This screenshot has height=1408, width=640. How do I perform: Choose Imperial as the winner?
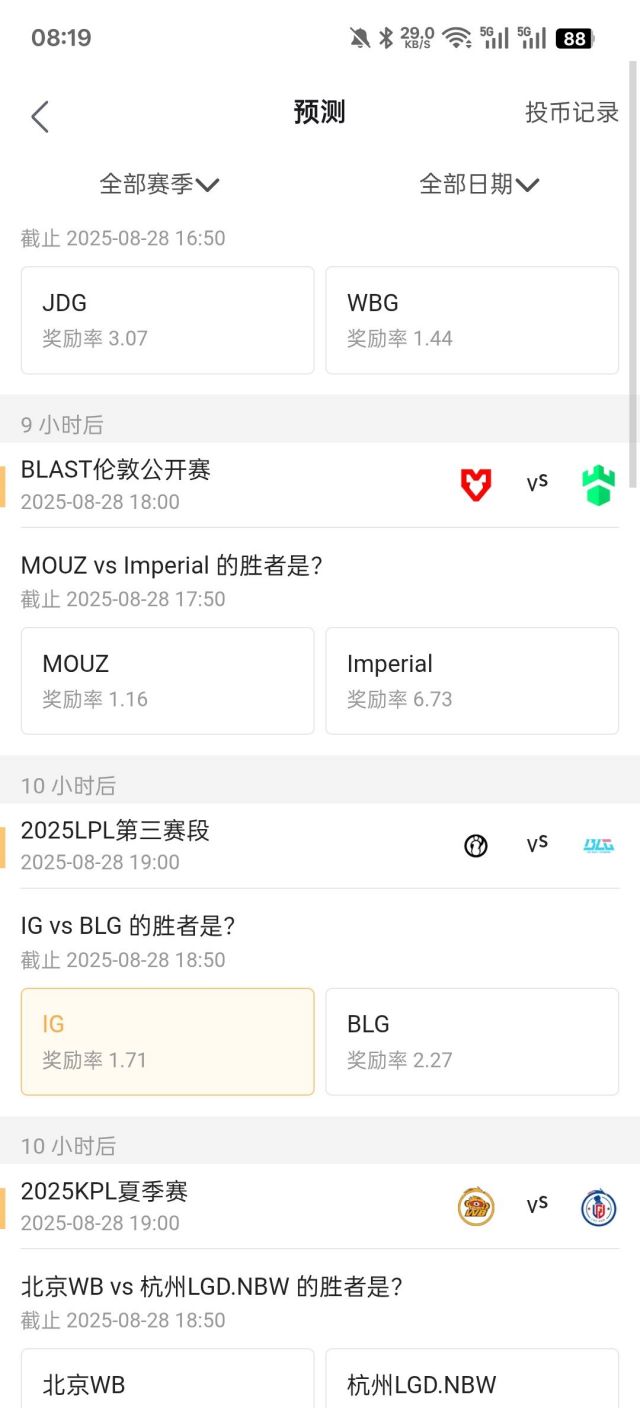pos(472,681)
